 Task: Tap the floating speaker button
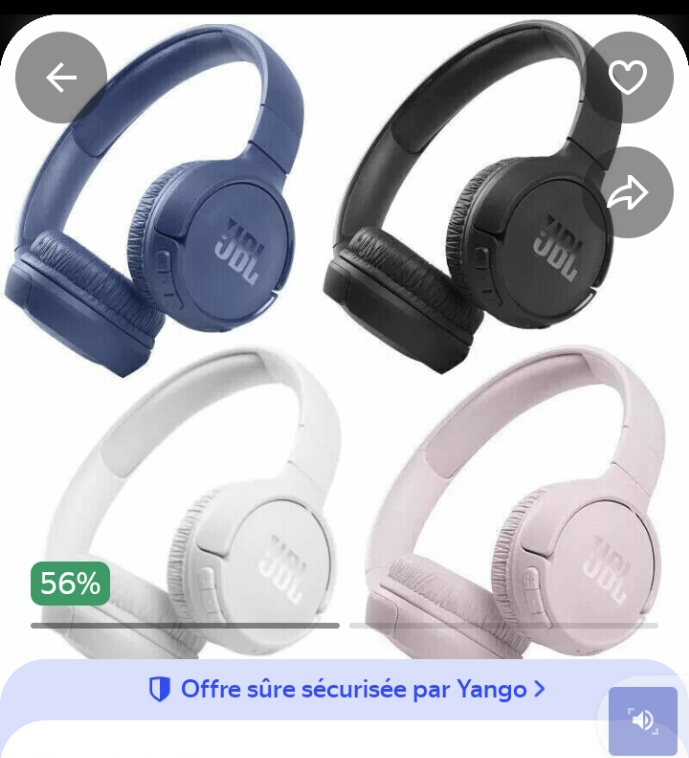[643, 720]
